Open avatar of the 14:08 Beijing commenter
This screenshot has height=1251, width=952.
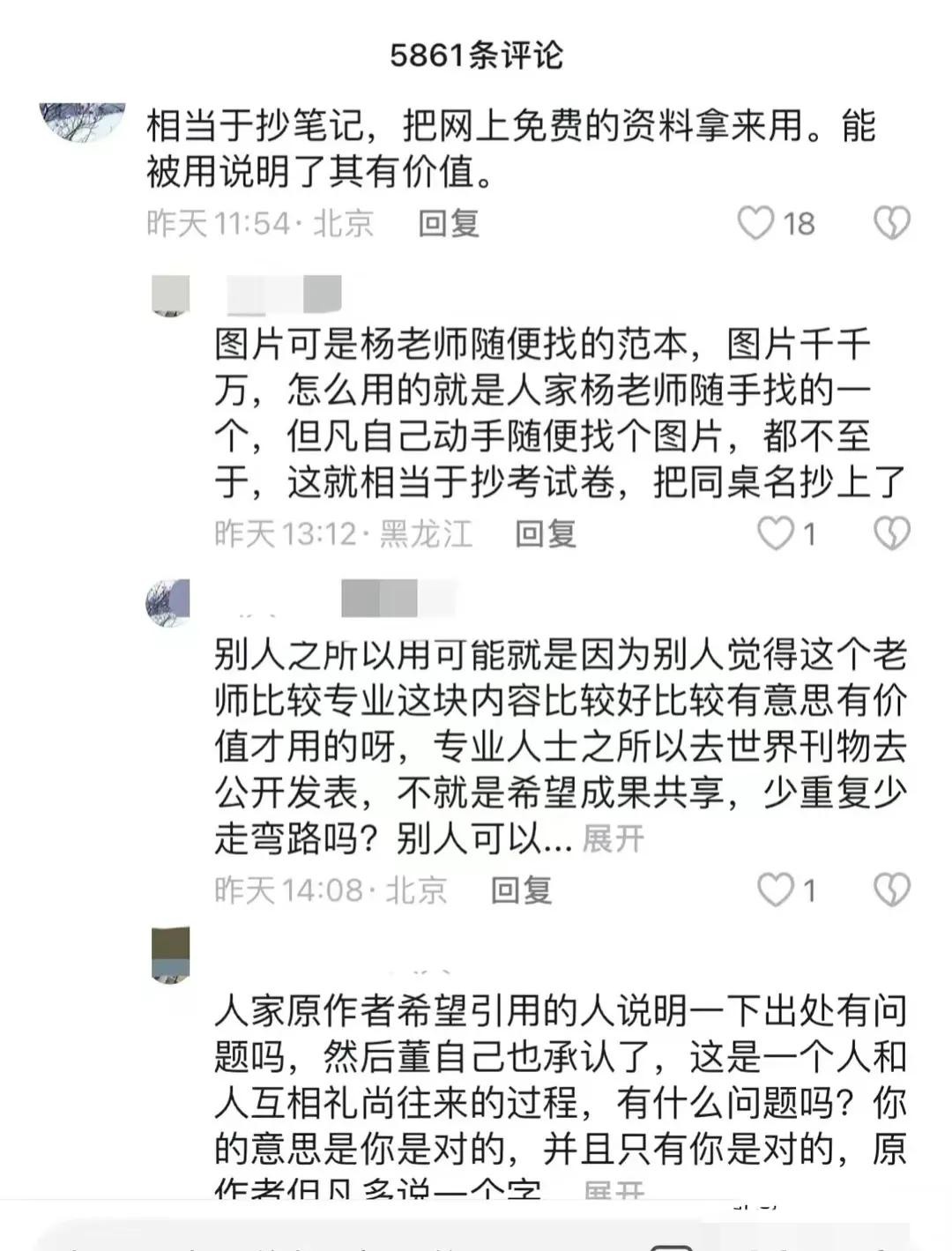coord(168,603)
